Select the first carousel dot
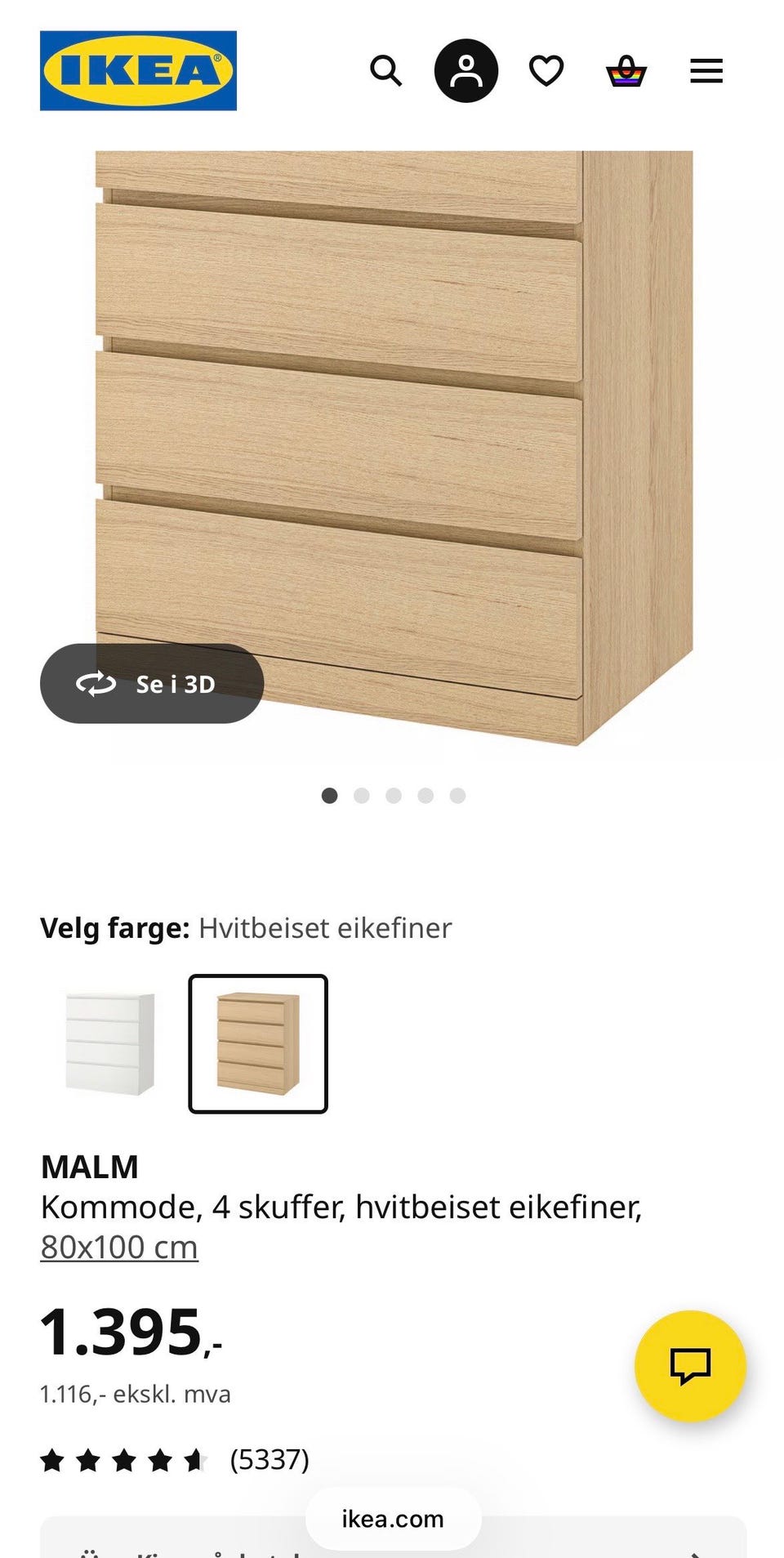Viewport: 784px width, 1558px height. click(330, 795)
